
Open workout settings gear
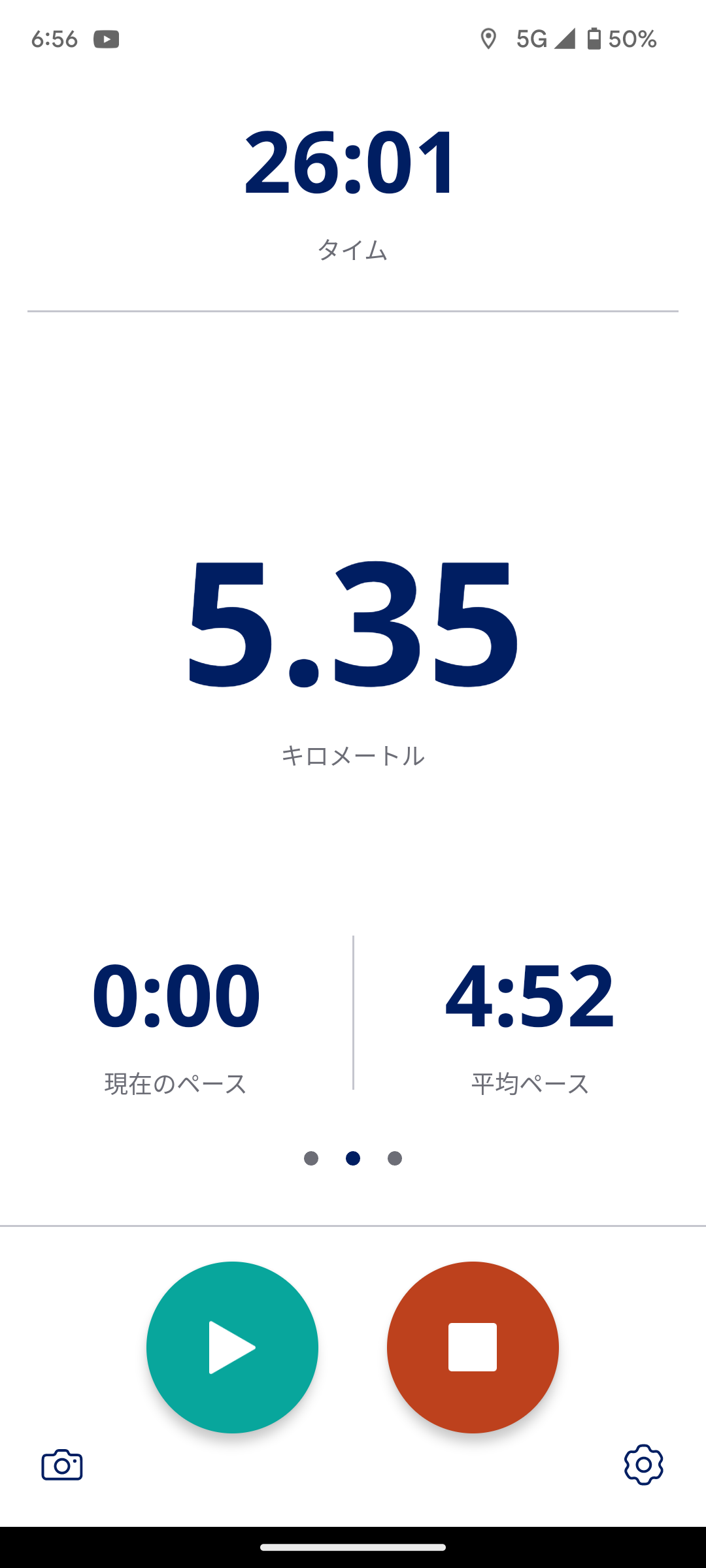(643, 1465)
